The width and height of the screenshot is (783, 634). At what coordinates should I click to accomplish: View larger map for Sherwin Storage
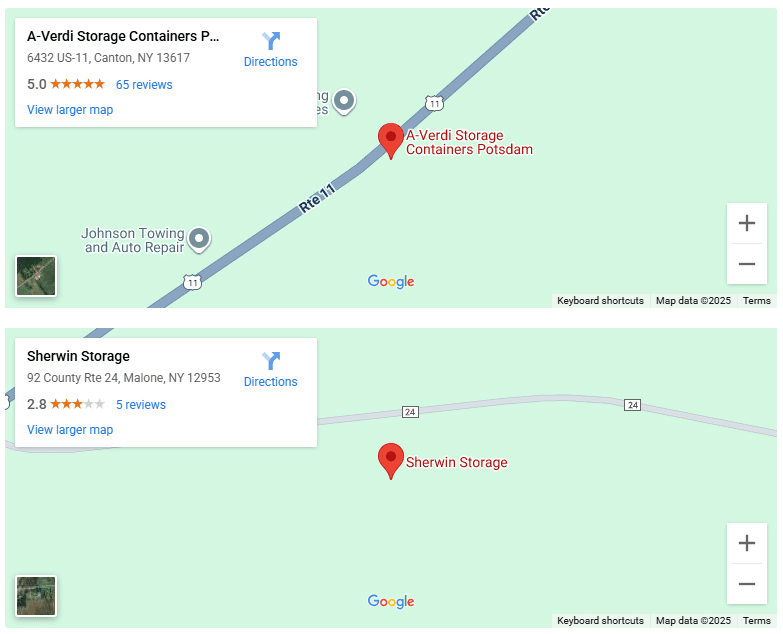coord(70,430)
